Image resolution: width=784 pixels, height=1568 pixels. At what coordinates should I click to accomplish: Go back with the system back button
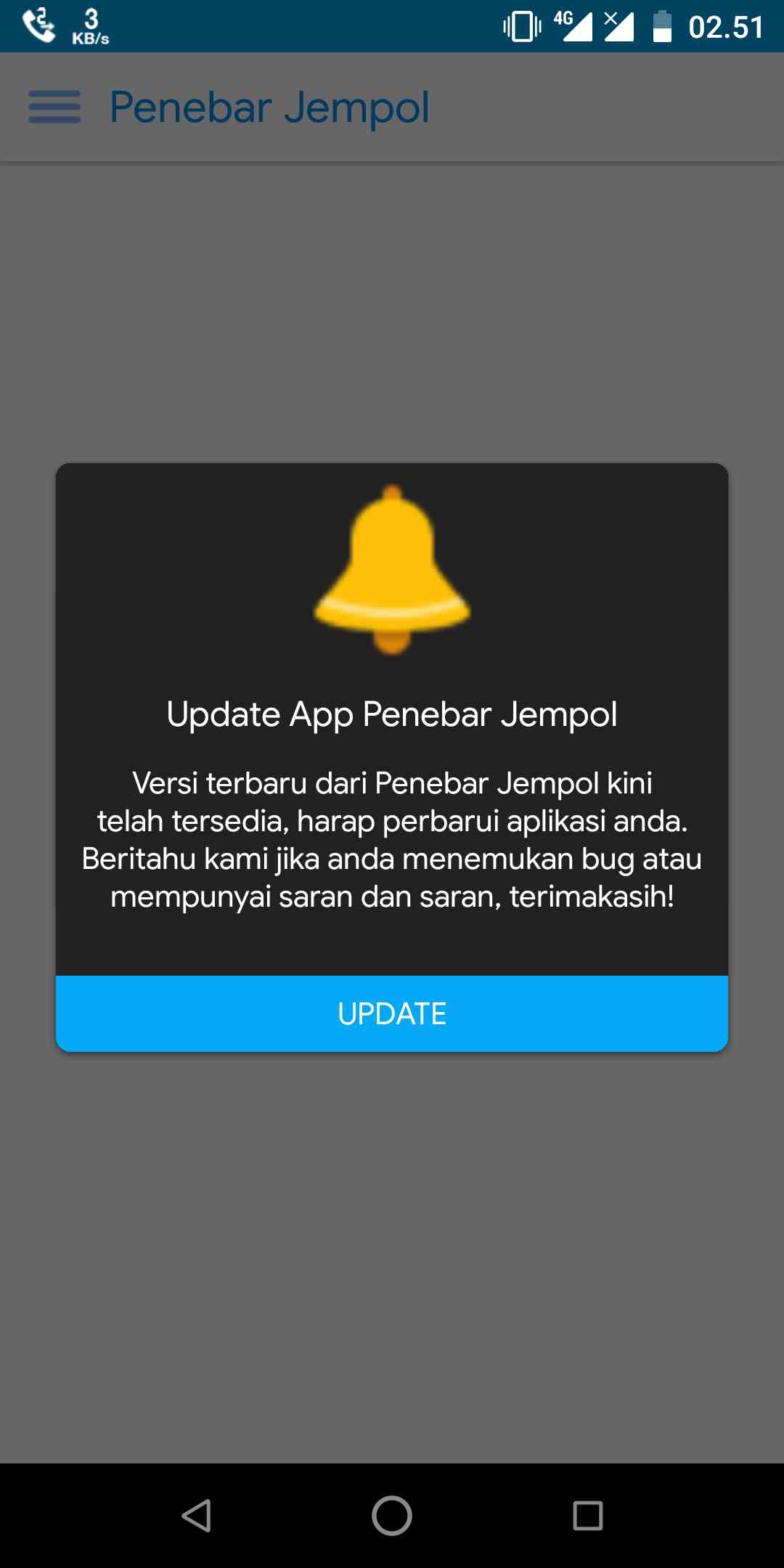click(196, 1516)
